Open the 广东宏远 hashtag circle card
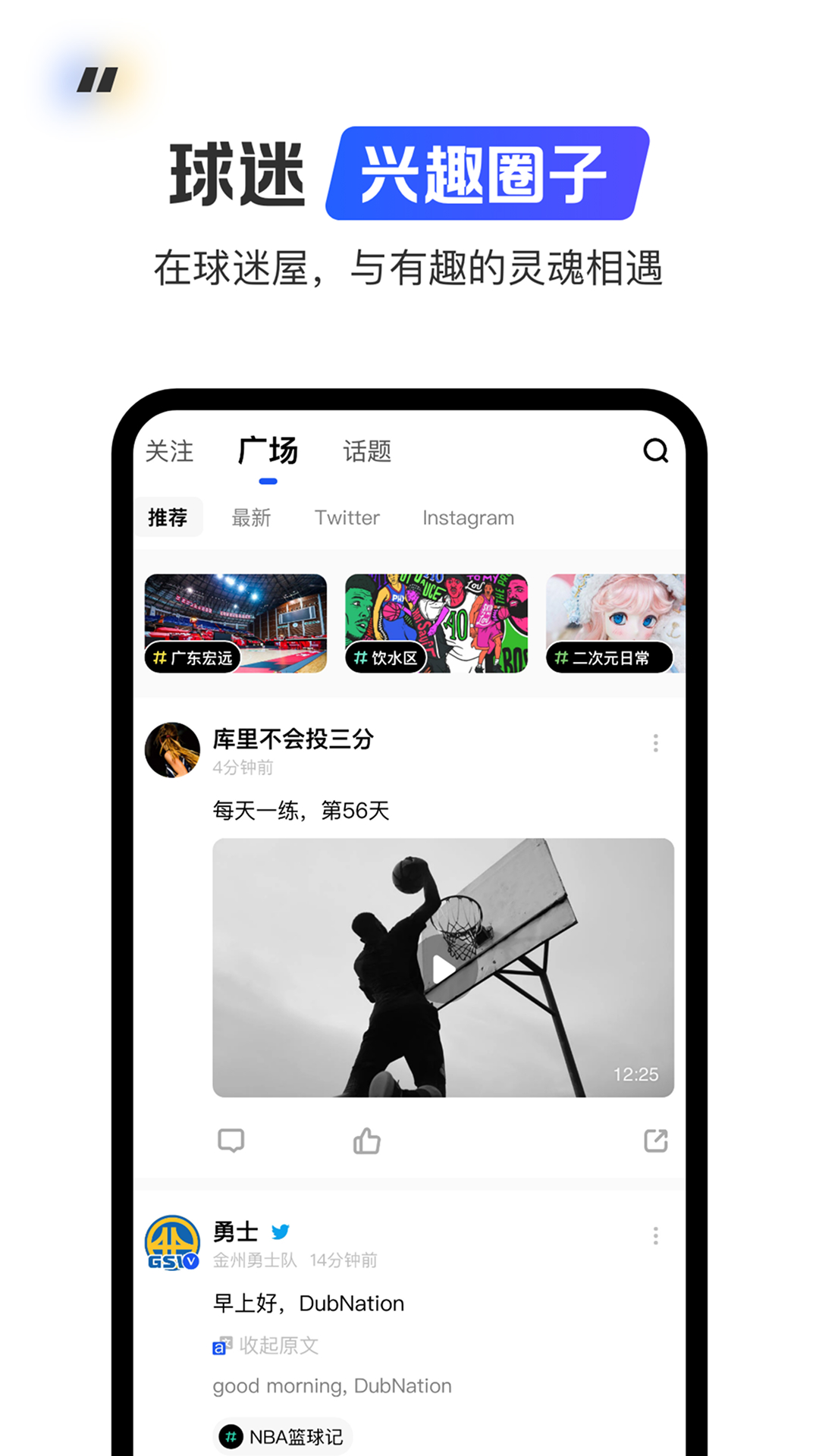Viewport: 819px width, 1456px height. click(x=235, y=623)
